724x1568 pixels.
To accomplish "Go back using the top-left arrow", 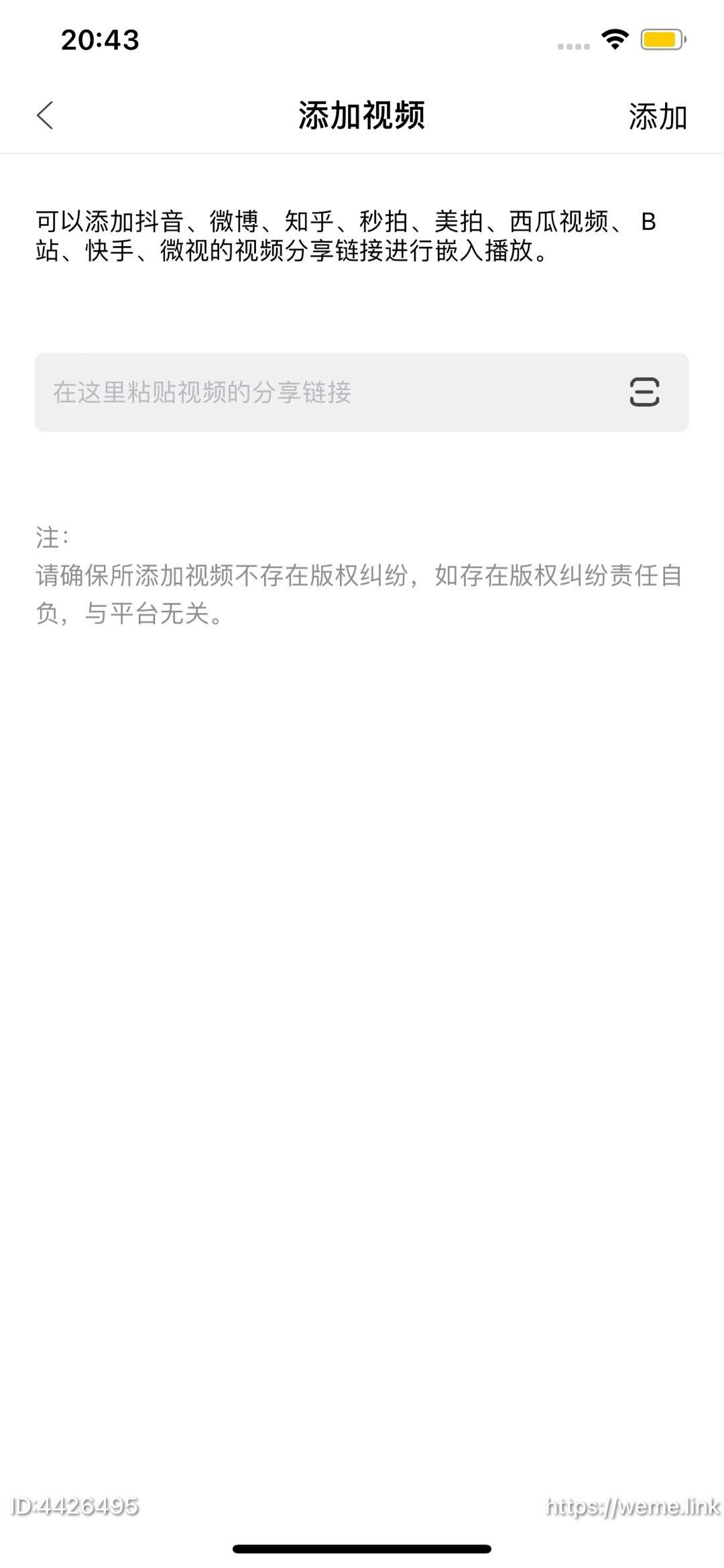I will 45,115.
